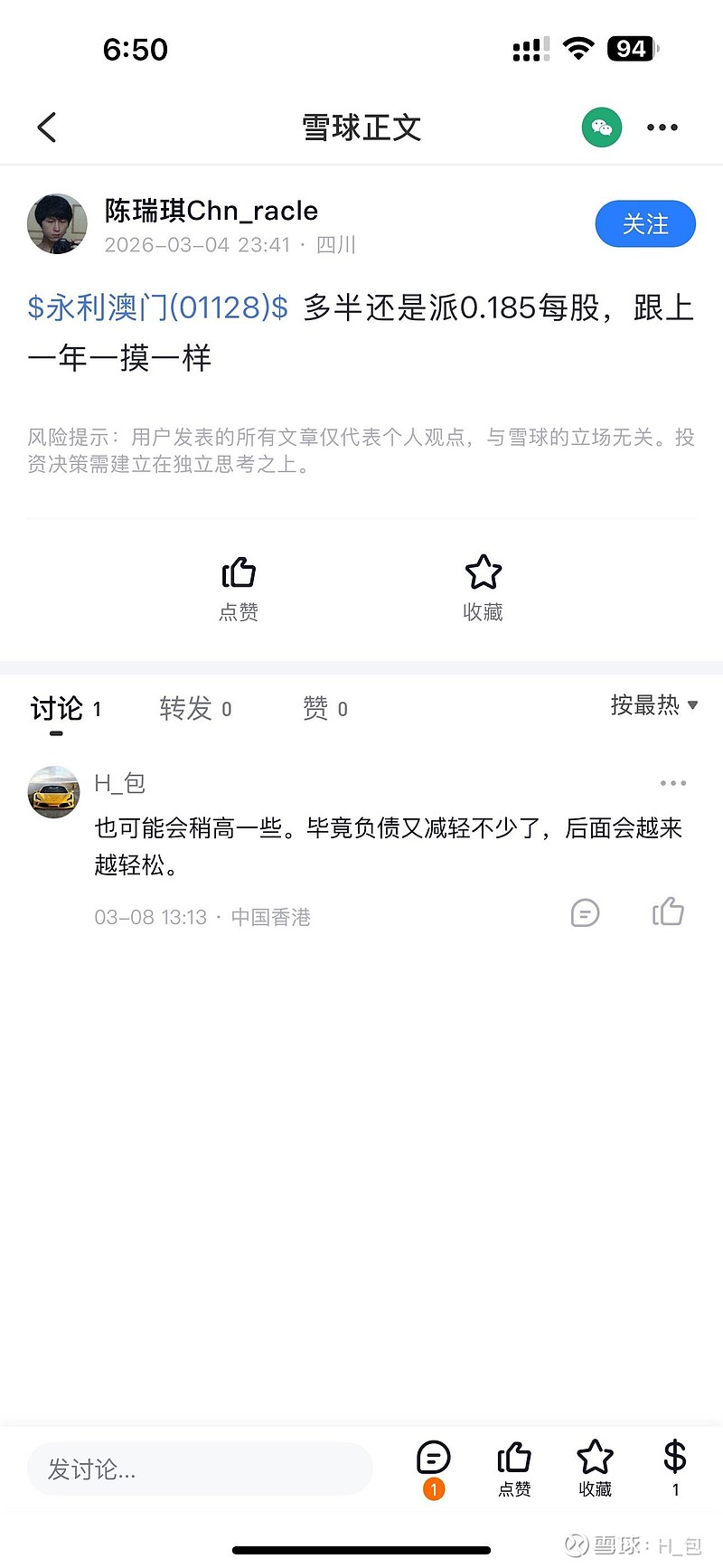Tap the author name 陈瑞琪Chn_racle
This screenshot has width=723, height=1568.
pyautogui.click(x=212, y=211)
